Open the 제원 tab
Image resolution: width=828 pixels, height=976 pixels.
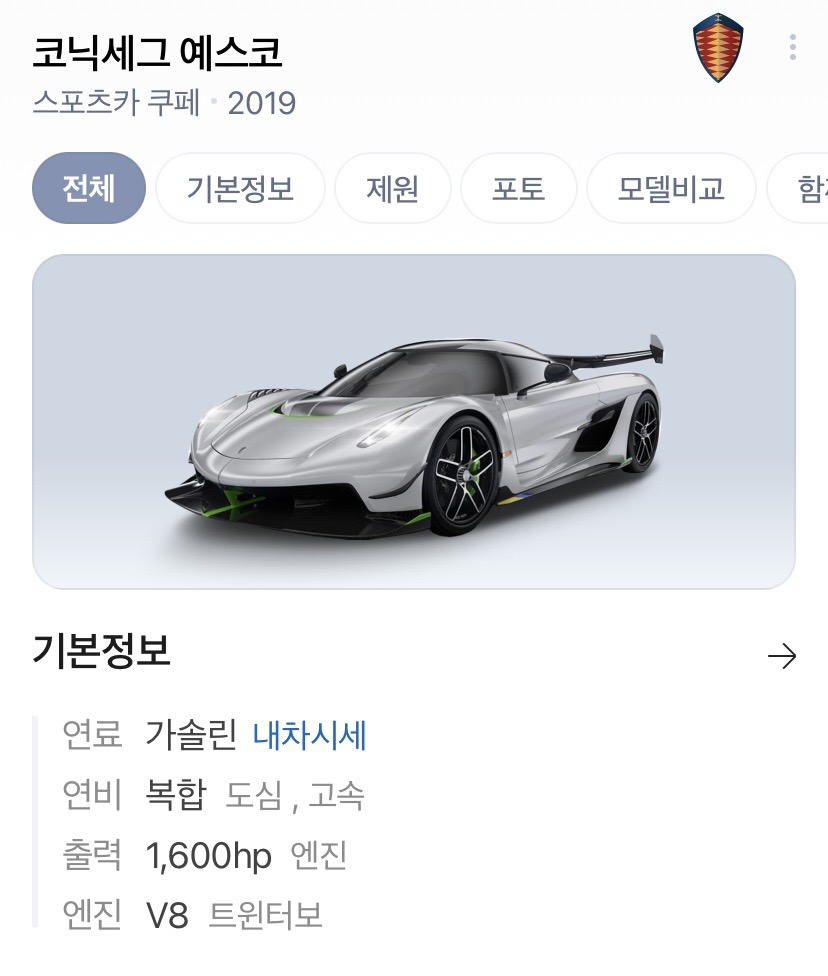pos(392,188)
